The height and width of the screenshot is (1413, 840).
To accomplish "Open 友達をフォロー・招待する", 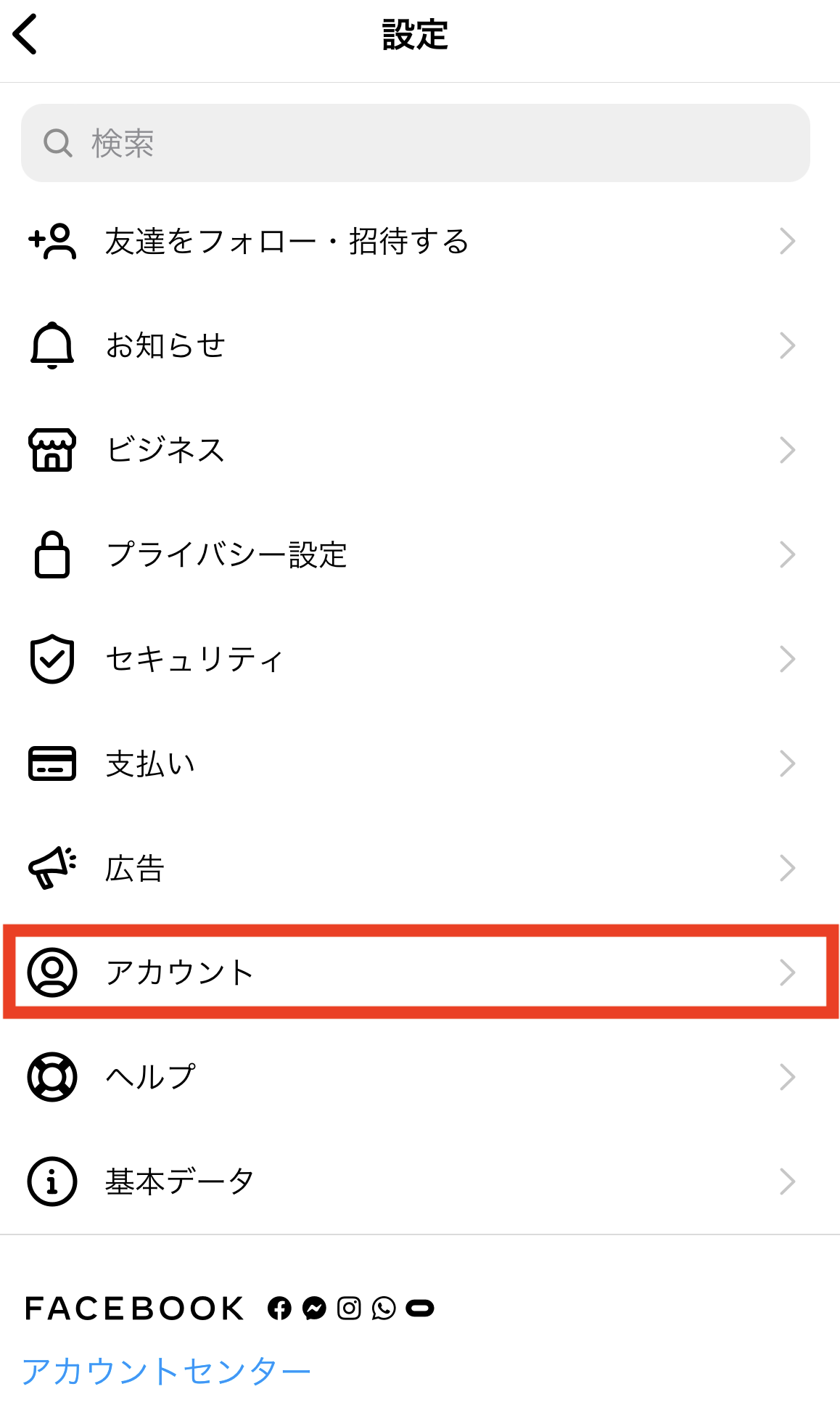I will coord(420,241).
